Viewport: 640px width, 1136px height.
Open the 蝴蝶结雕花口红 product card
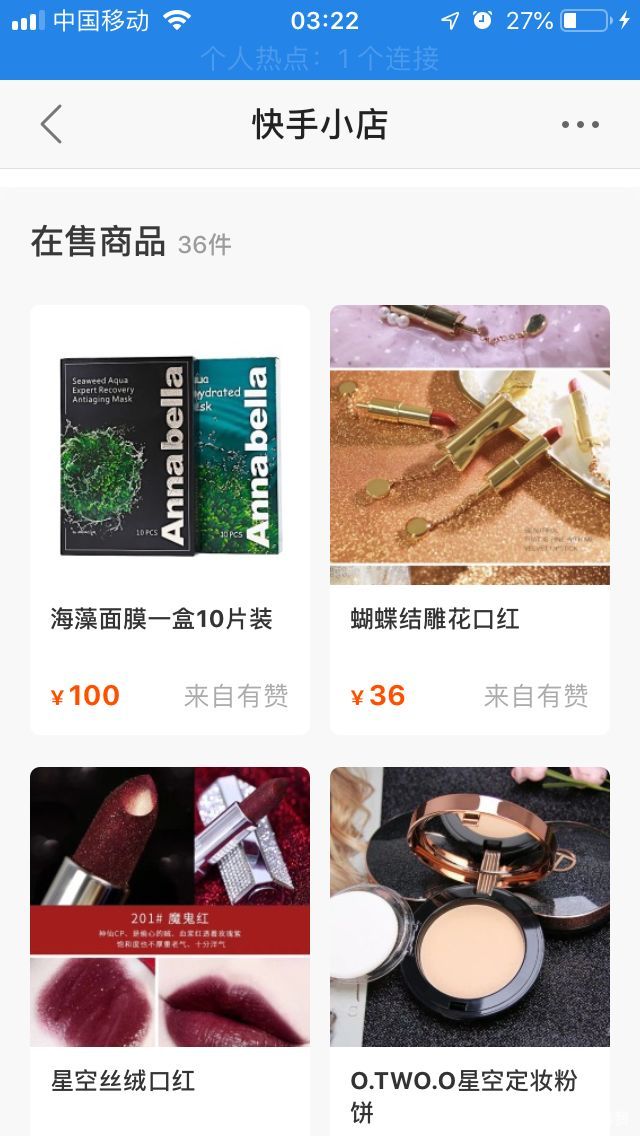[470, 519]
